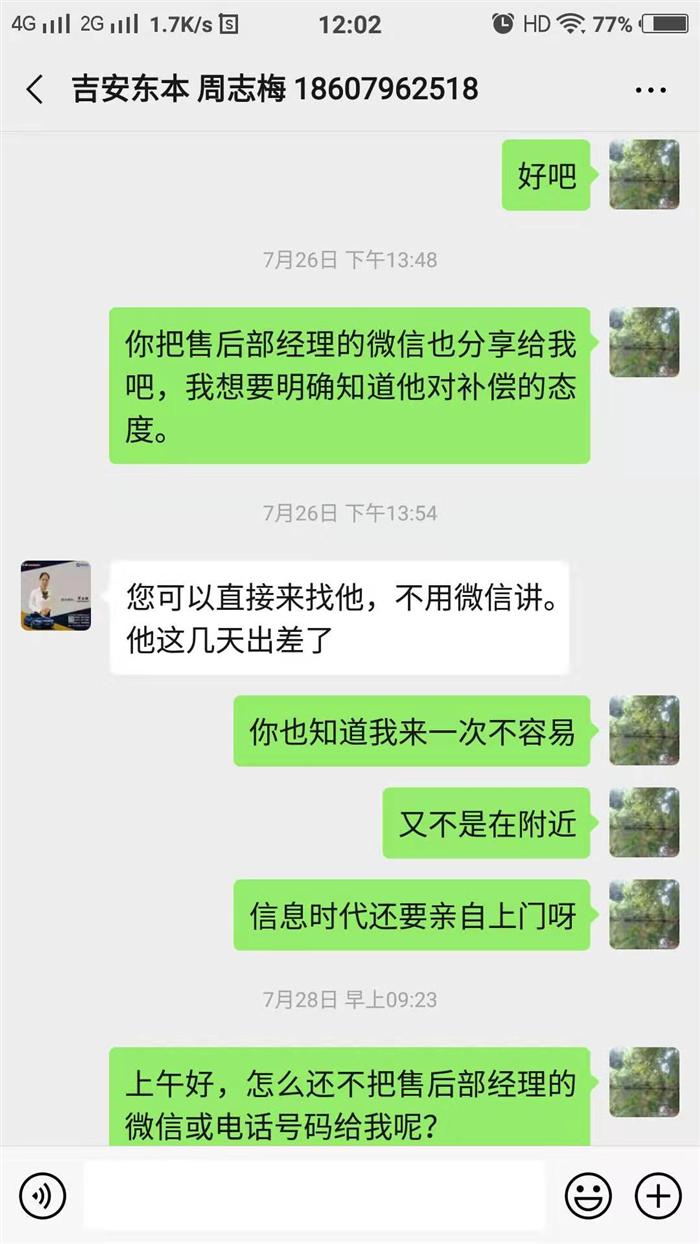Tap the message text input field
This screenshot has width=700, height=1244.
point(314,1193)
